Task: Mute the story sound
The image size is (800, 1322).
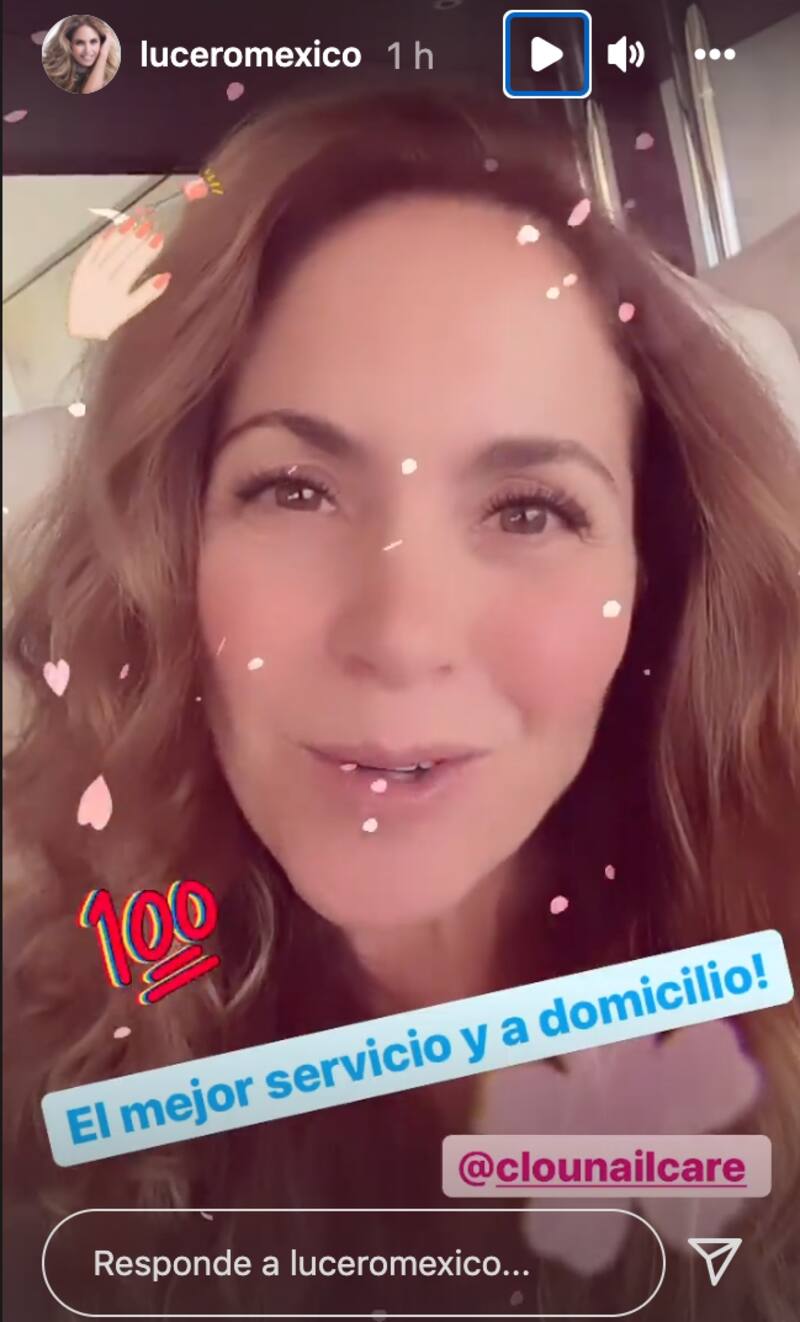Action: point(625,55)
